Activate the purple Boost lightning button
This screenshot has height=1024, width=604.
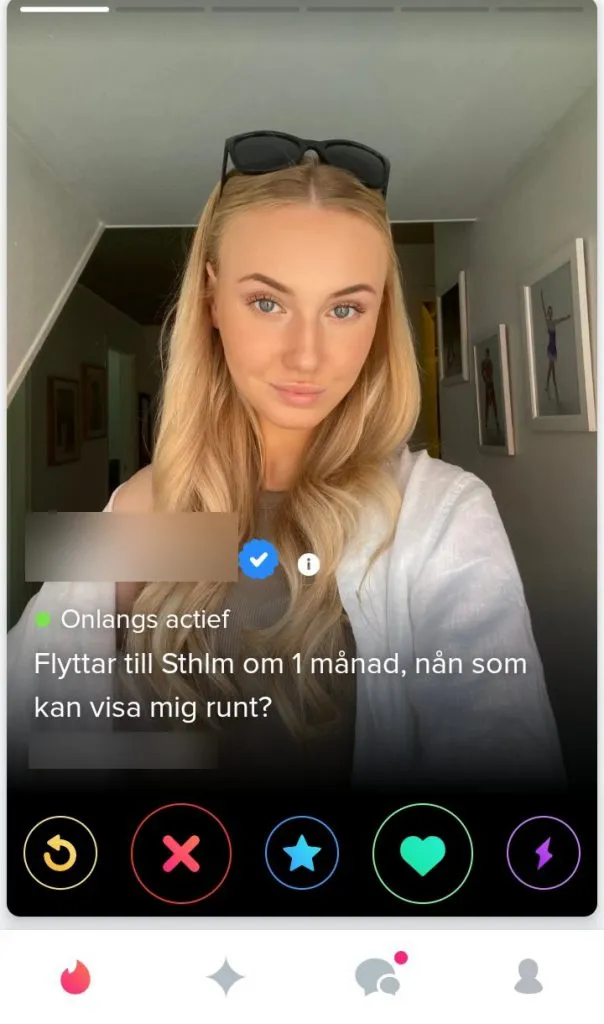click(543, 853)
